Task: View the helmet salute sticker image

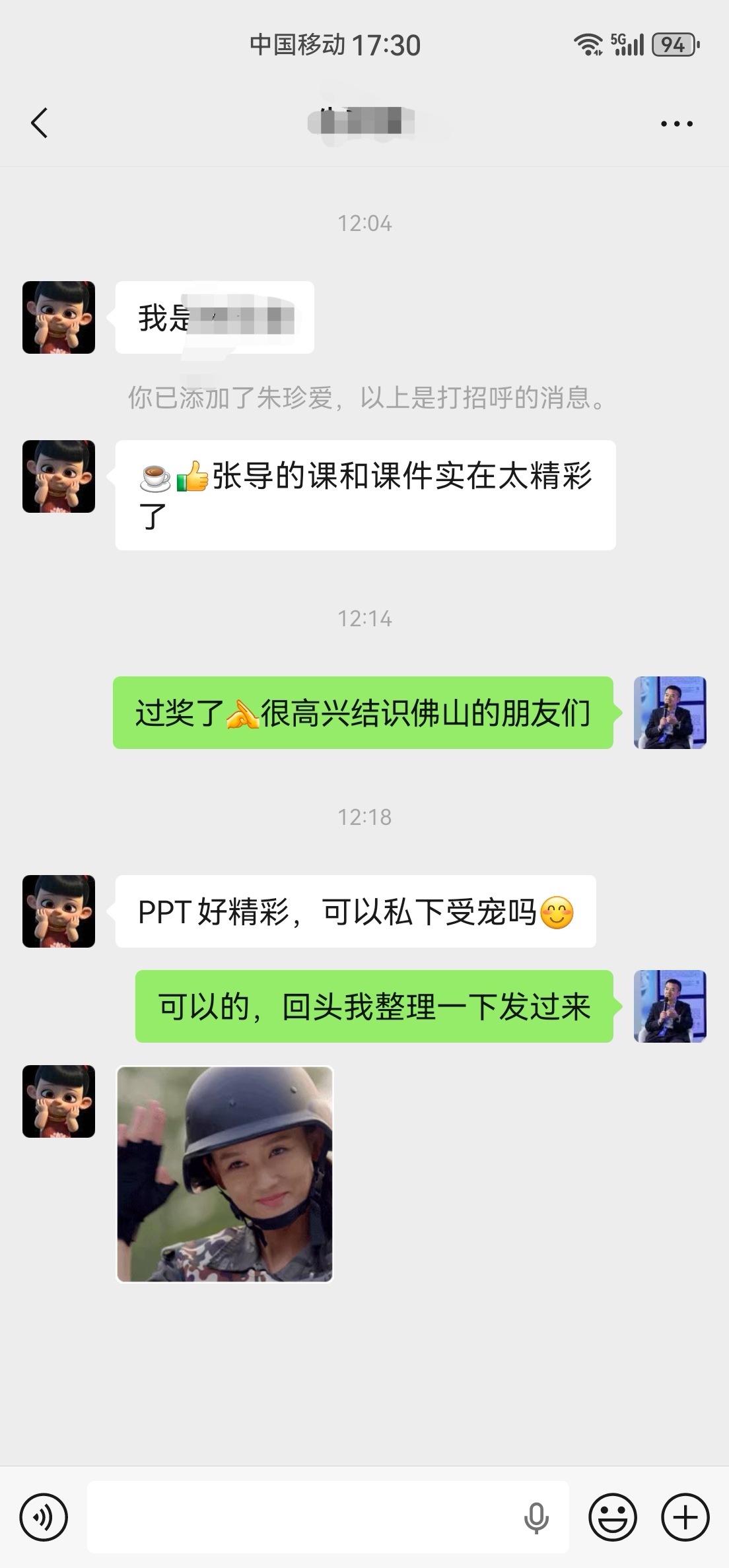Action: coord(225,1174)
